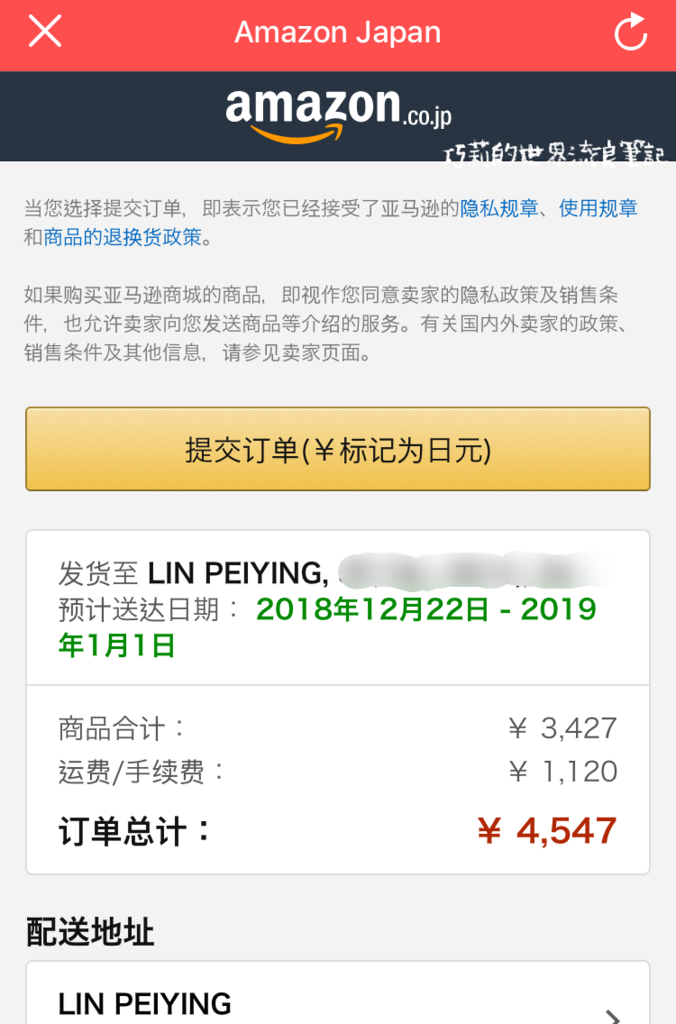
Task: Tap the 提交订单 submit order button
Action: point(338,449)
